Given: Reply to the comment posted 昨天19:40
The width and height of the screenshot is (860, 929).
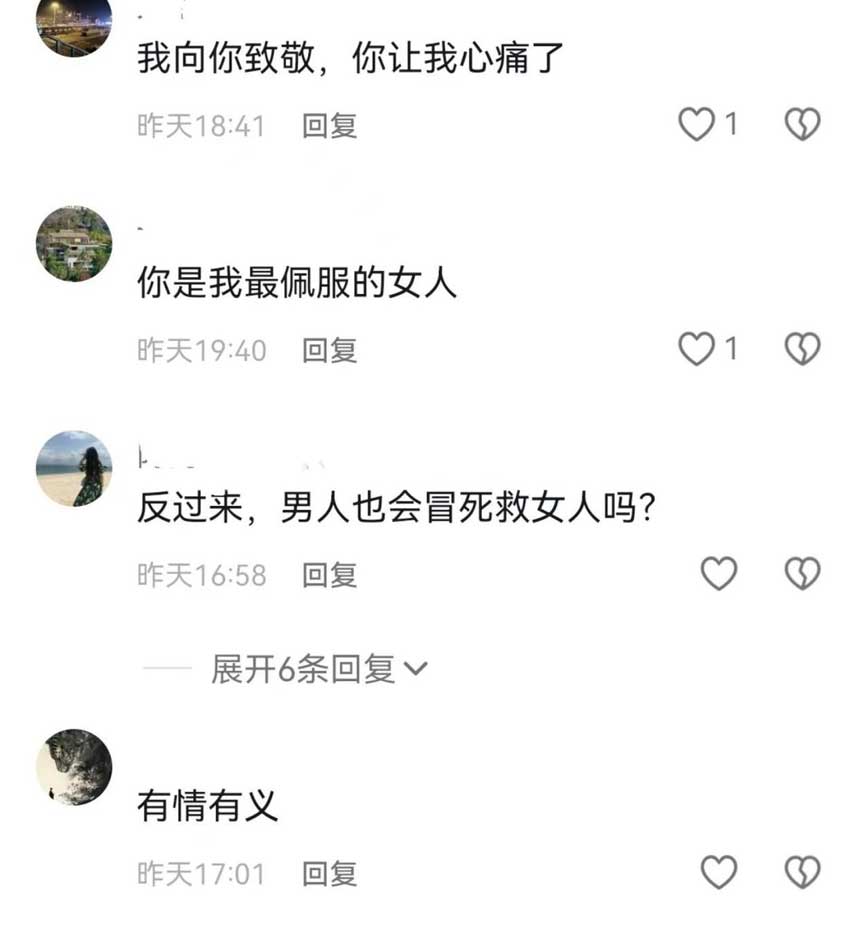Looking at the screenshot, I should point(330,350).
